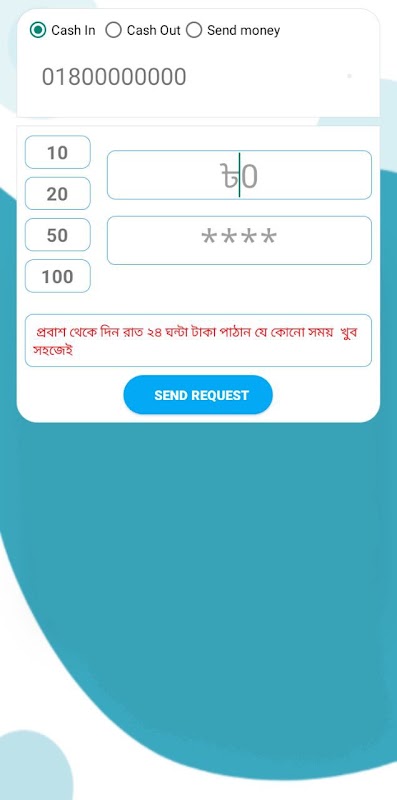Pick the 10 quick amount button
397x800 pixels.
(x=58, y=152)
